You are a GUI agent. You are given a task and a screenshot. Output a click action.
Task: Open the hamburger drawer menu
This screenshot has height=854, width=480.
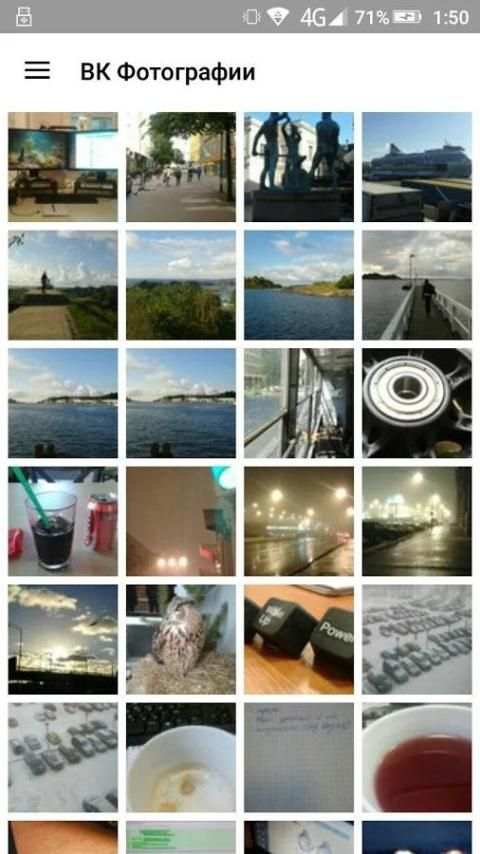coord(37,71)
